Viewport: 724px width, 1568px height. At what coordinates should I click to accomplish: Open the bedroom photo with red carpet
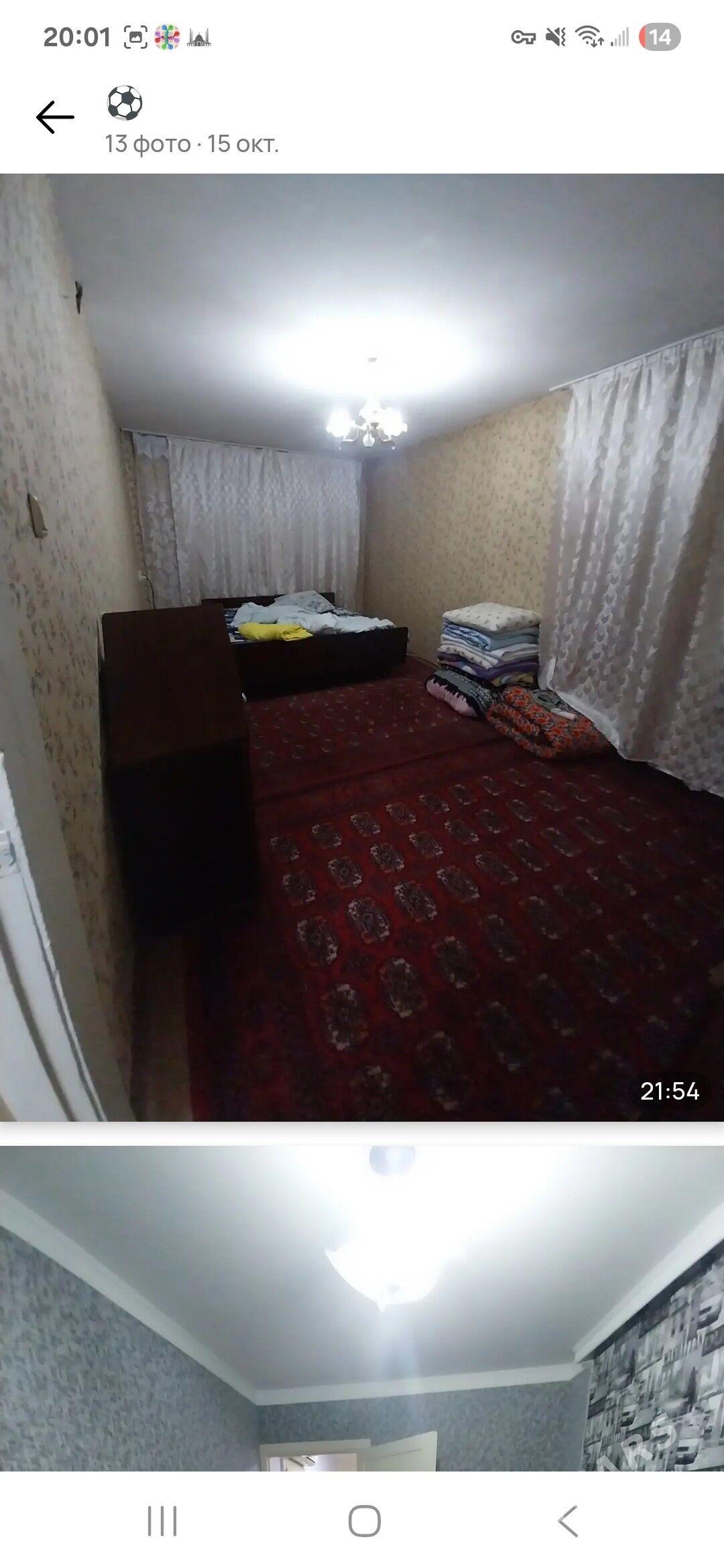click(362, 647)
